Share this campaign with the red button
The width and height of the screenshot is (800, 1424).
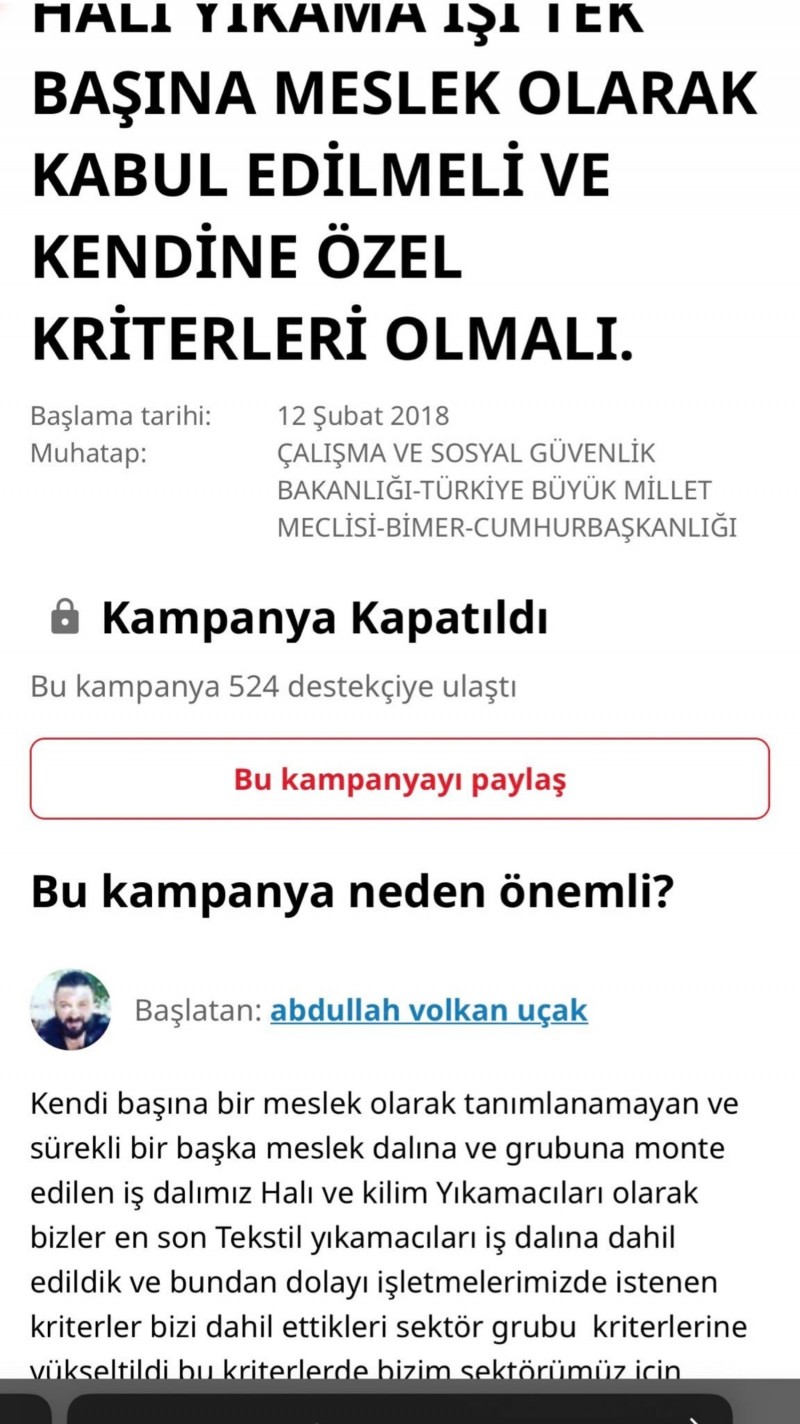click(400, 779)
